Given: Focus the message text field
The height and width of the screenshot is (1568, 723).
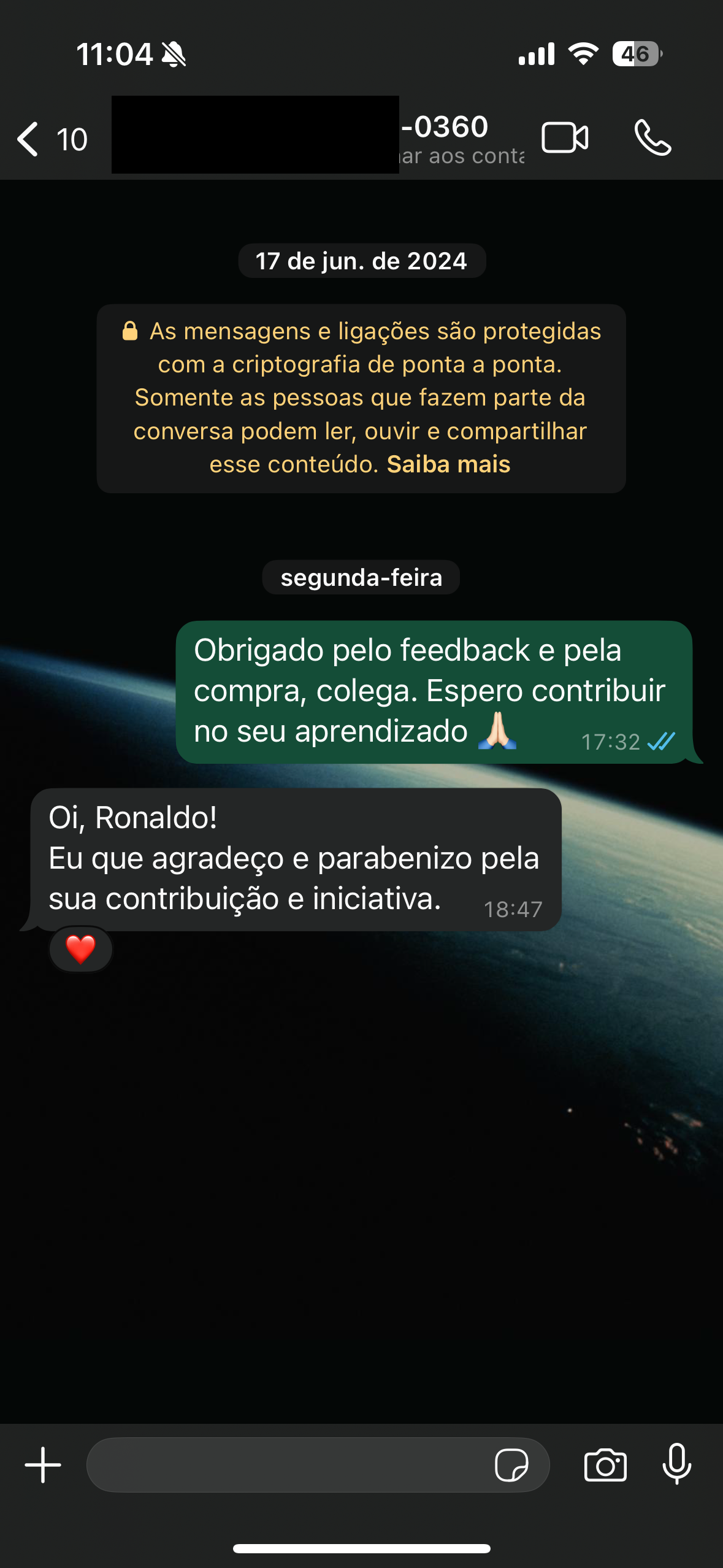Looking at the screenshot, I should (288, 1465).
